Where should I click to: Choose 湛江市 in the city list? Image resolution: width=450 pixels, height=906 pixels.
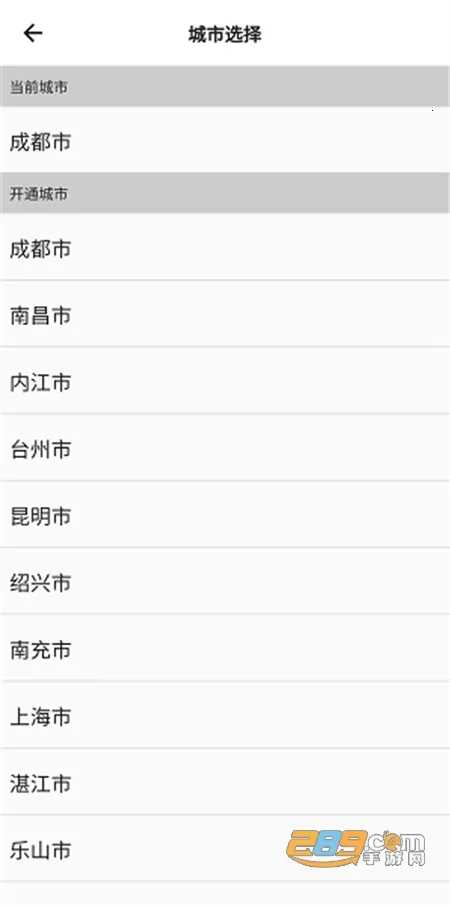coord(225,782)
